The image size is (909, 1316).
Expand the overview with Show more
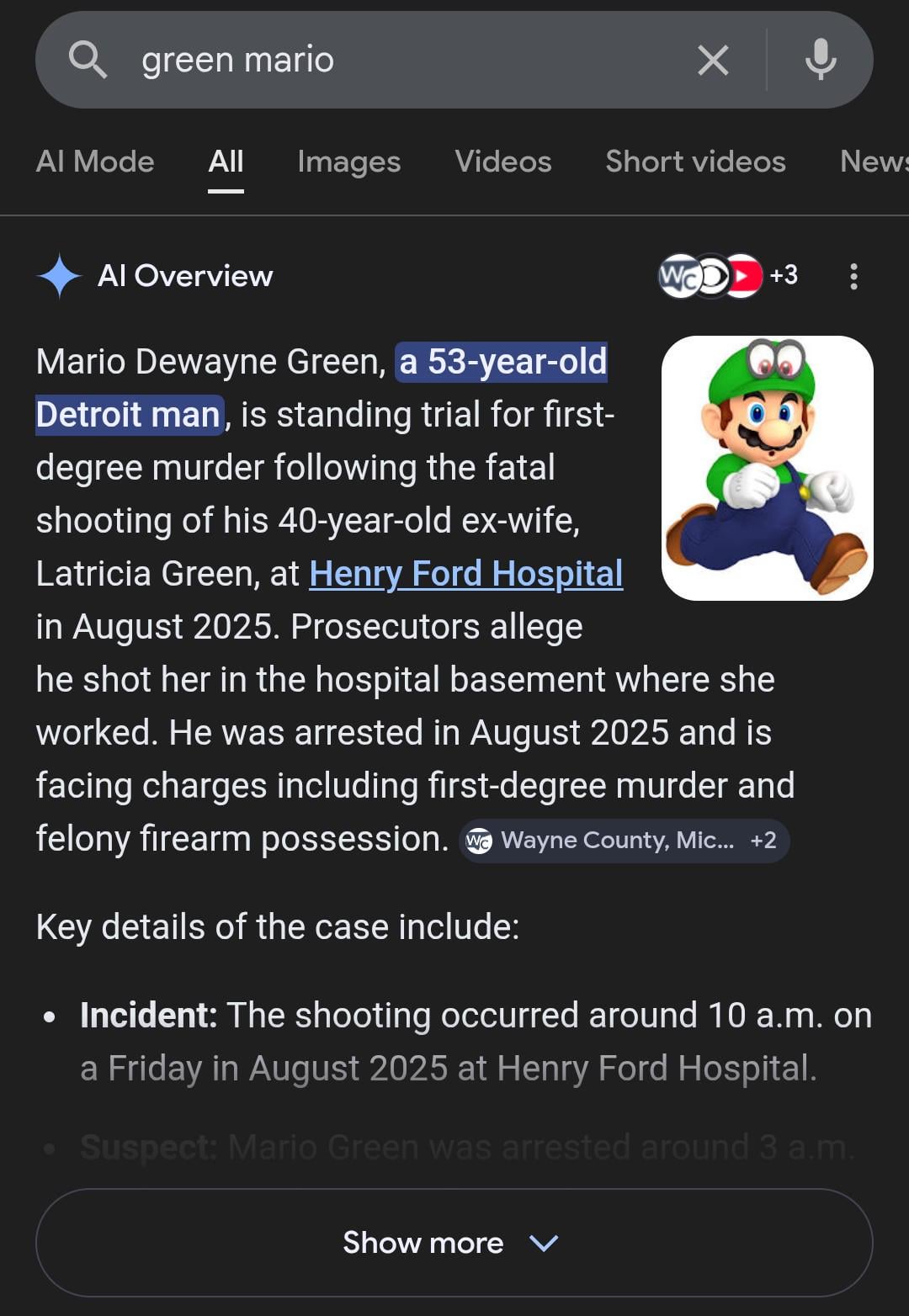click(x=454, y=1242)
